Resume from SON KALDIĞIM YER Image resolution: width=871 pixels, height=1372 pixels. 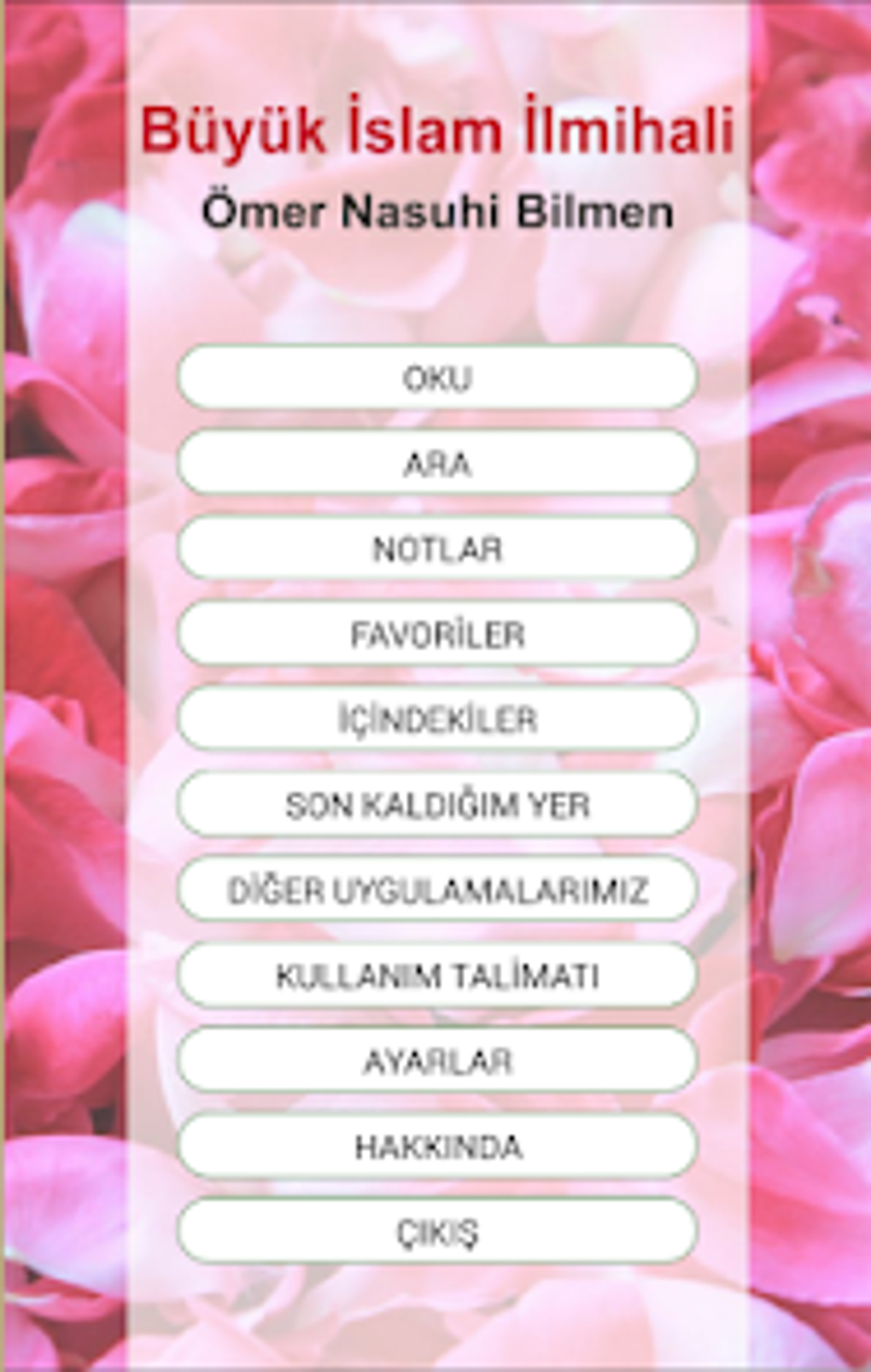(x=437, y=805)
